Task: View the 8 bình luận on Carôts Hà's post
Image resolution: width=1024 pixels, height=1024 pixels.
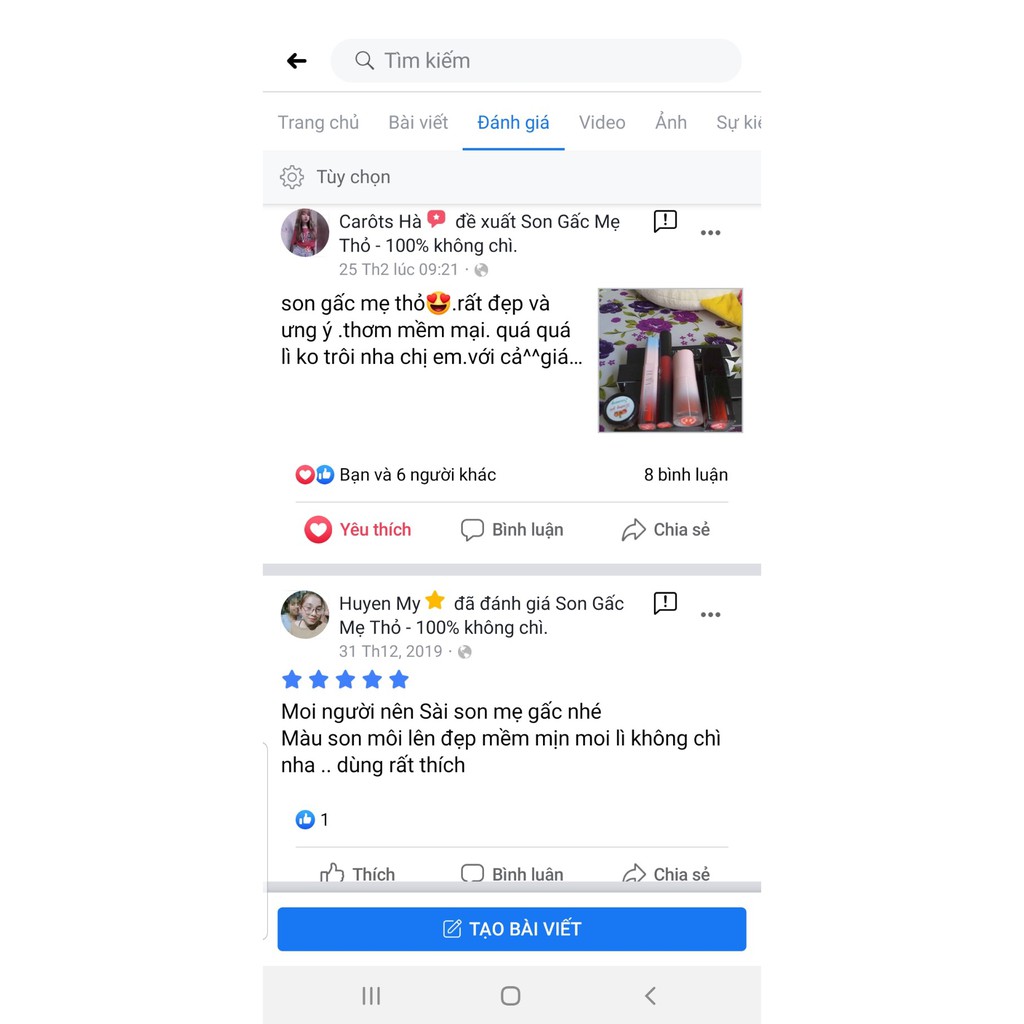Action: pyautogui.click(x=685, y=475)
